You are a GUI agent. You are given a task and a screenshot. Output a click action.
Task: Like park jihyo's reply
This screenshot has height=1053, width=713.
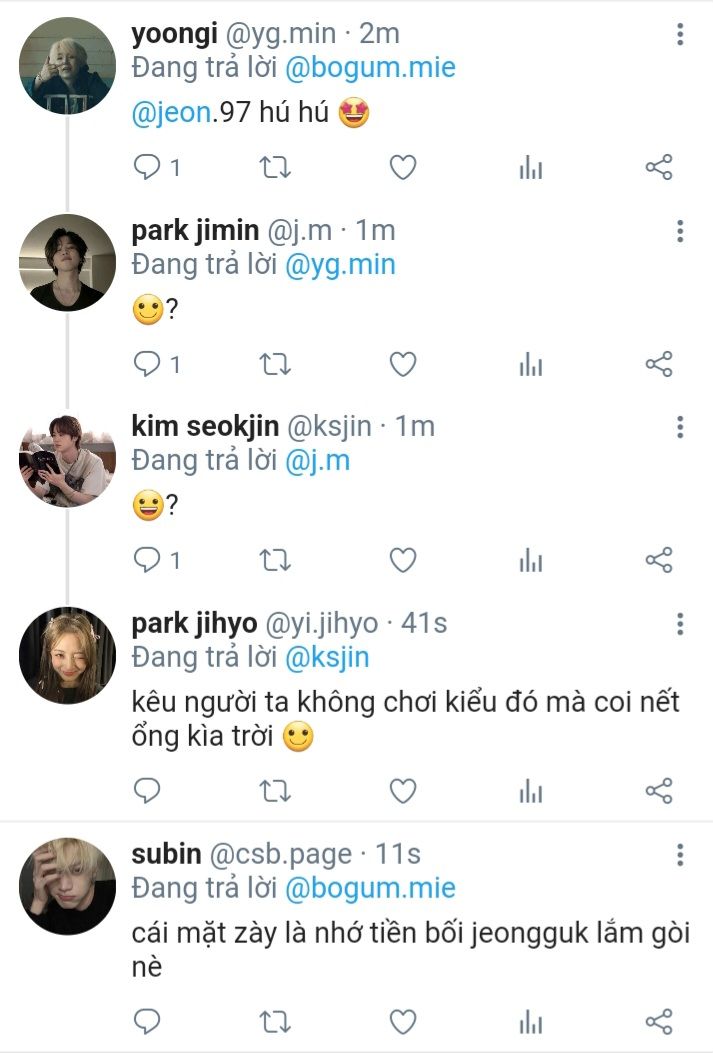[402, 792]
